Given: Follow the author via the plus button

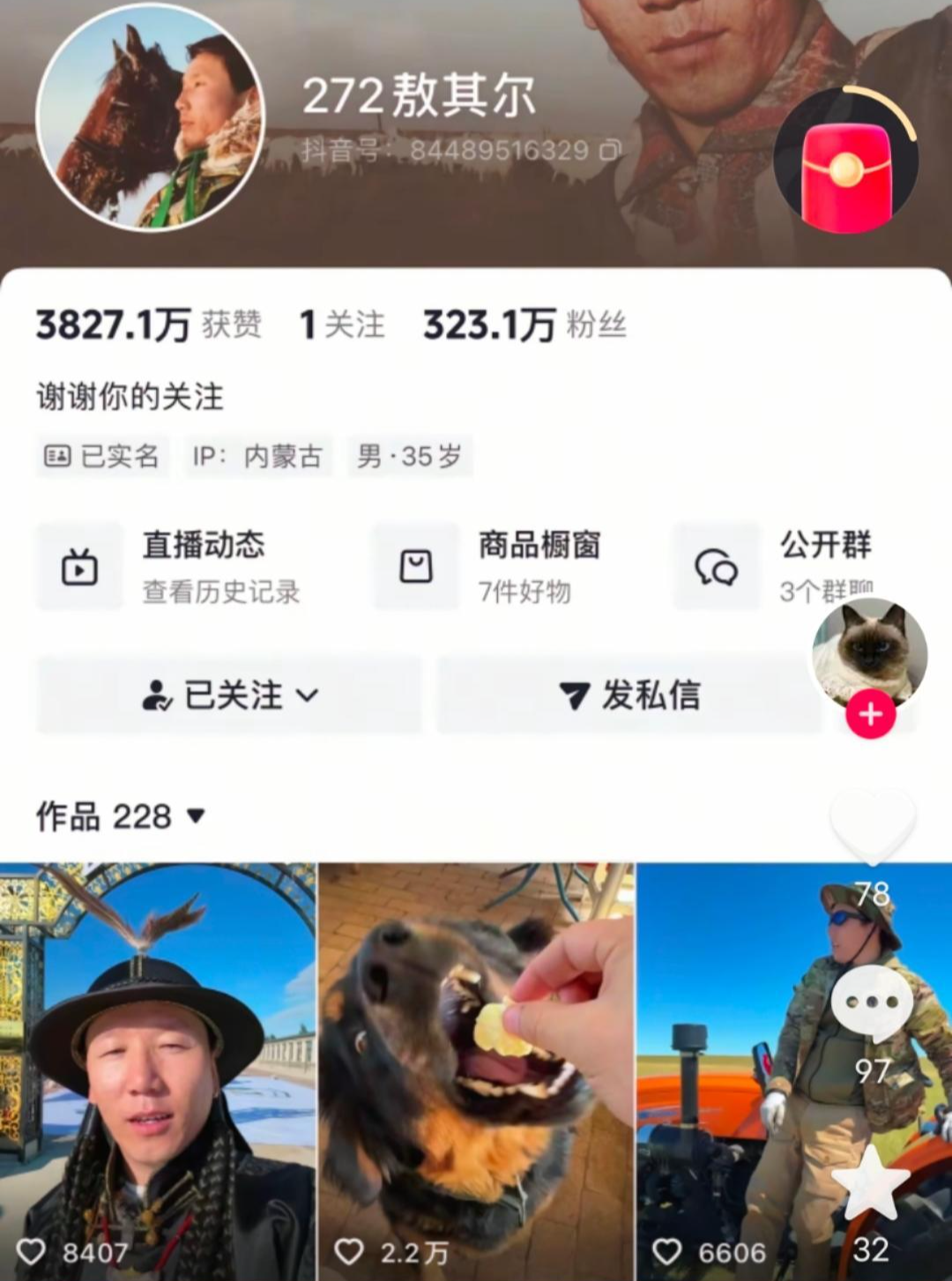Looking at the screenshot, I should (x=870, y=713).
